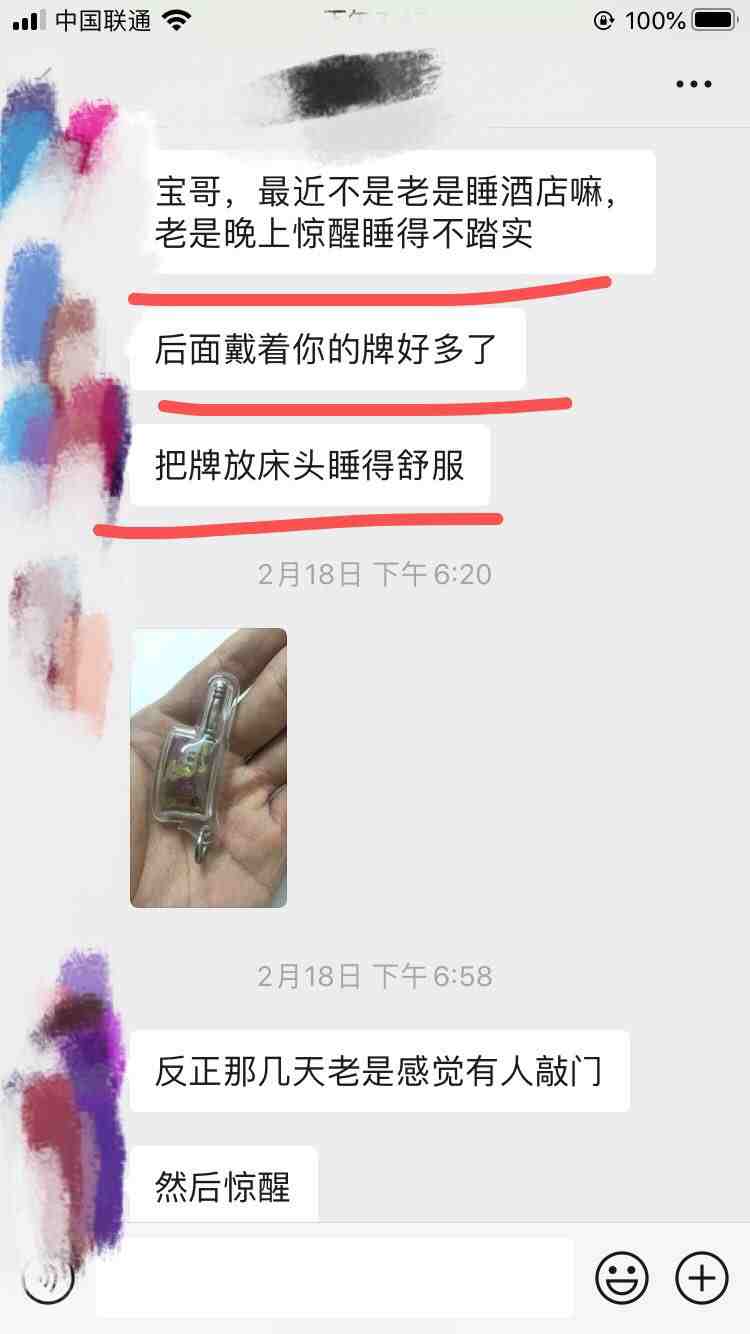Open the emoji sticker panel
This screenshot has width=750, height=1334.
621,1277
